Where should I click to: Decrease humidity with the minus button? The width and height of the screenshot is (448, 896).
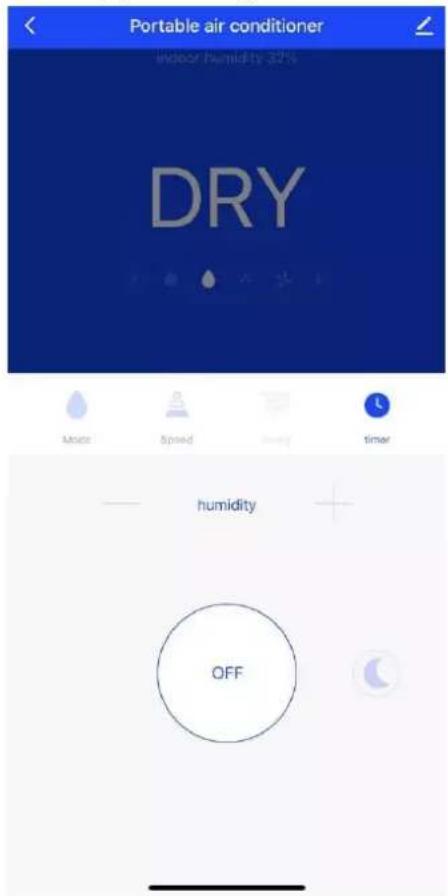[x=121, y=503]
